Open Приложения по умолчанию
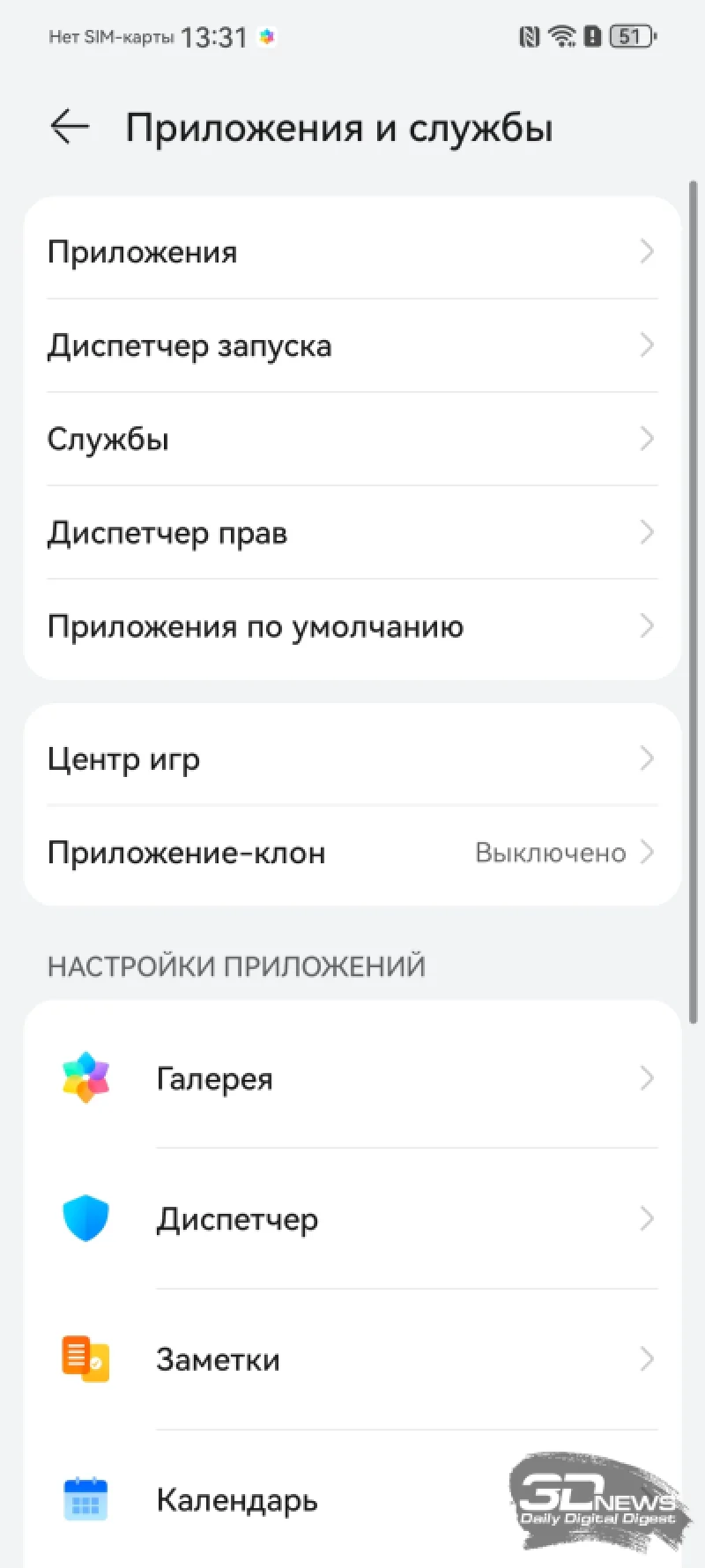The width and height of the screenshot is (705, 1568). point(352,626)
